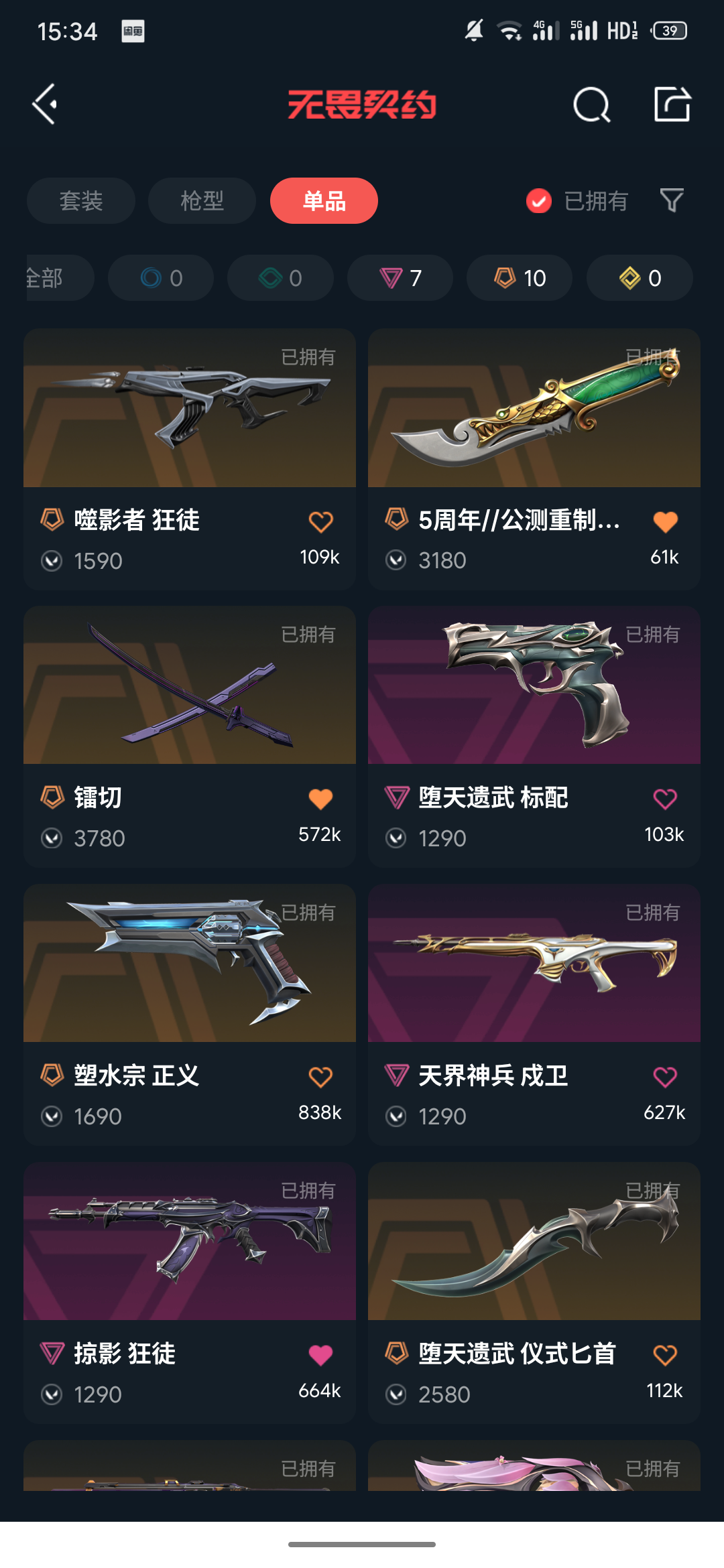Unlike the 镭切 skin
724x1568 pixels.
click(x=320, y=799)
